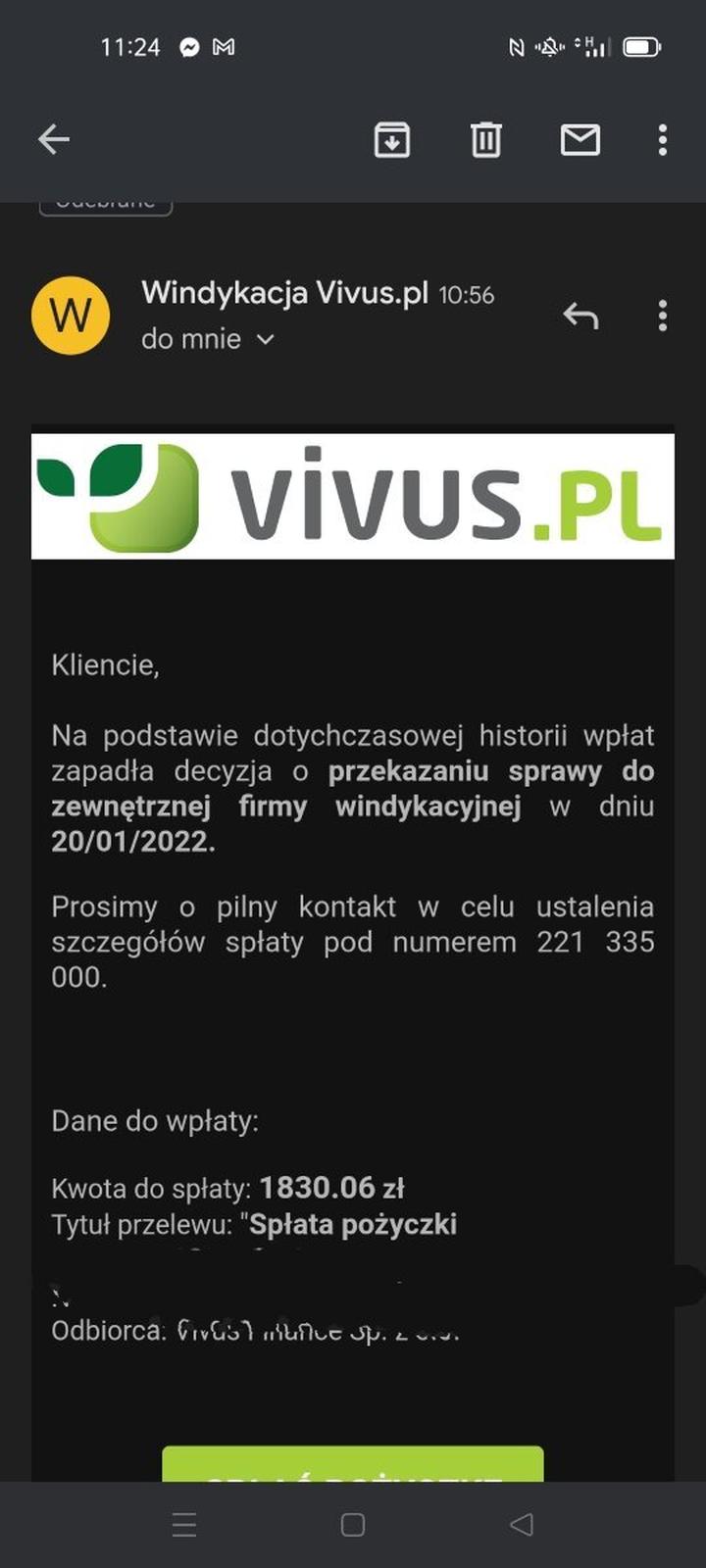Viewport: 706px width, 1568px height.
Task: Archive this email
Action: click(391, 140)
